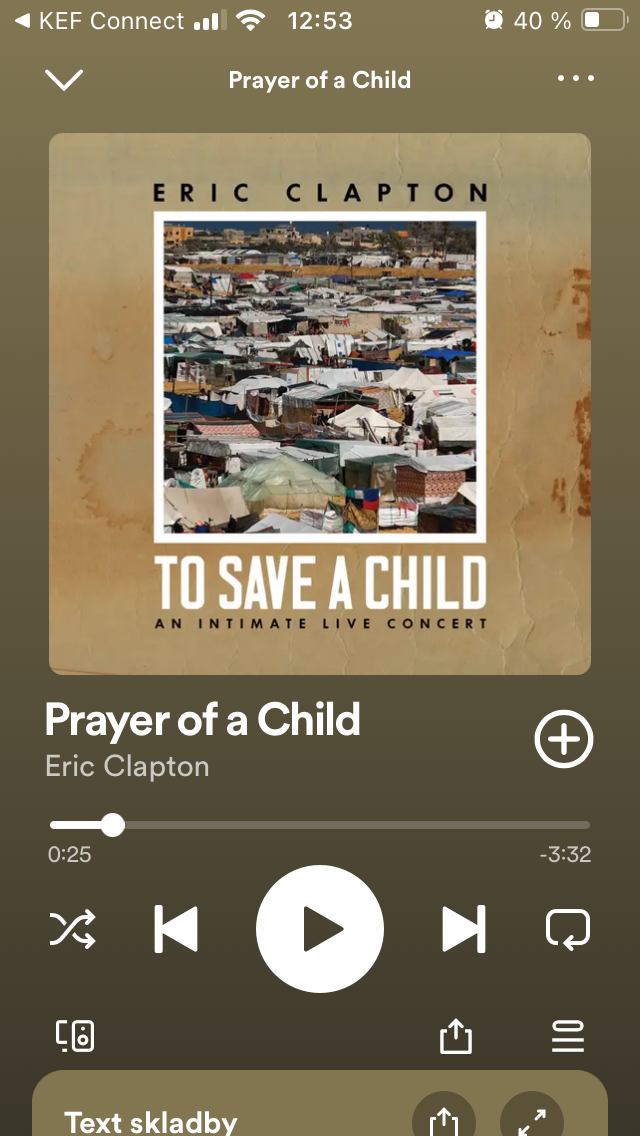Tap the playback progress bar
This screenshot has height=1136, width=640.
(x=320, y=825)
